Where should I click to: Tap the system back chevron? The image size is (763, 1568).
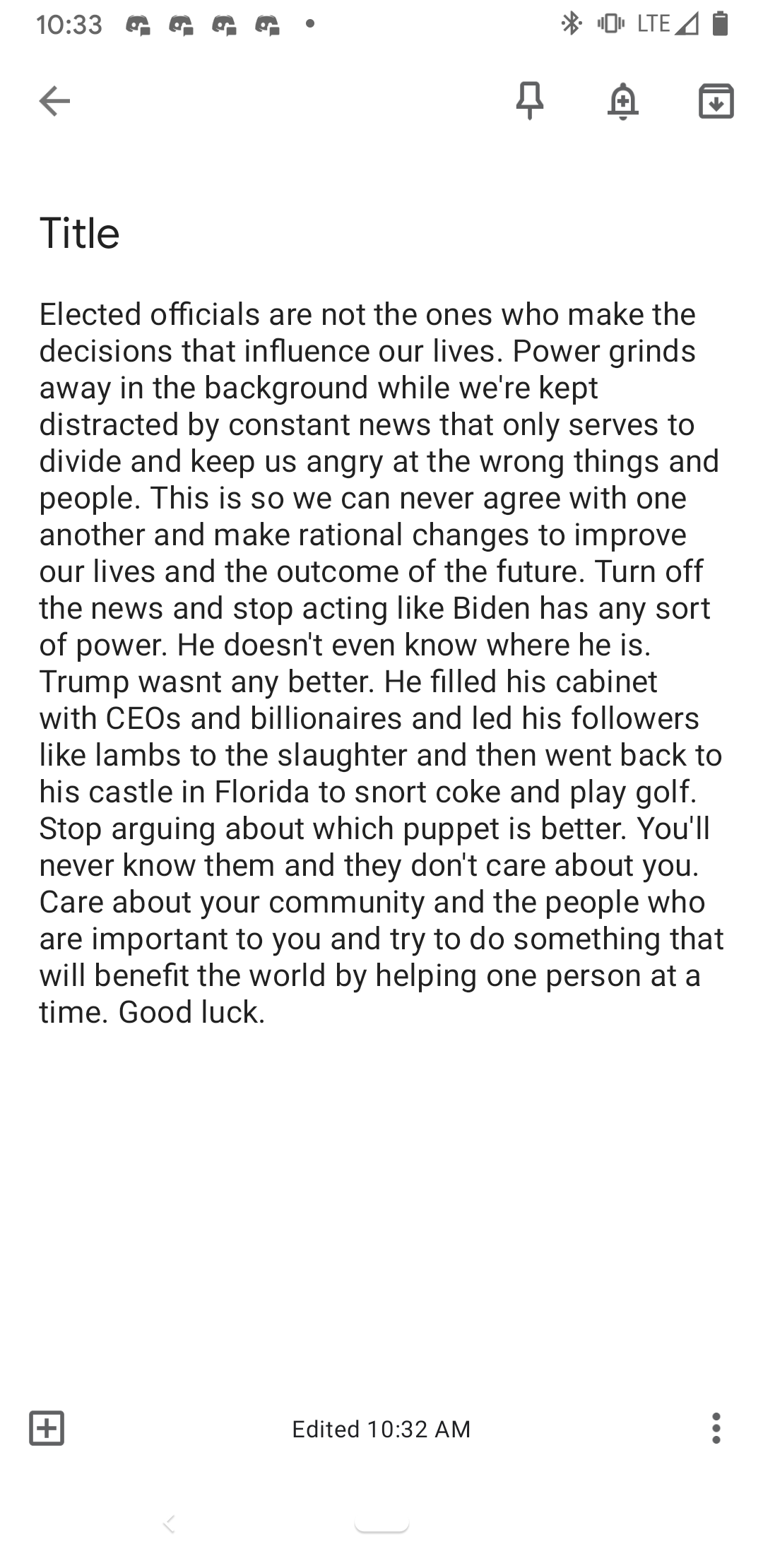click(x=169, y=1524)
